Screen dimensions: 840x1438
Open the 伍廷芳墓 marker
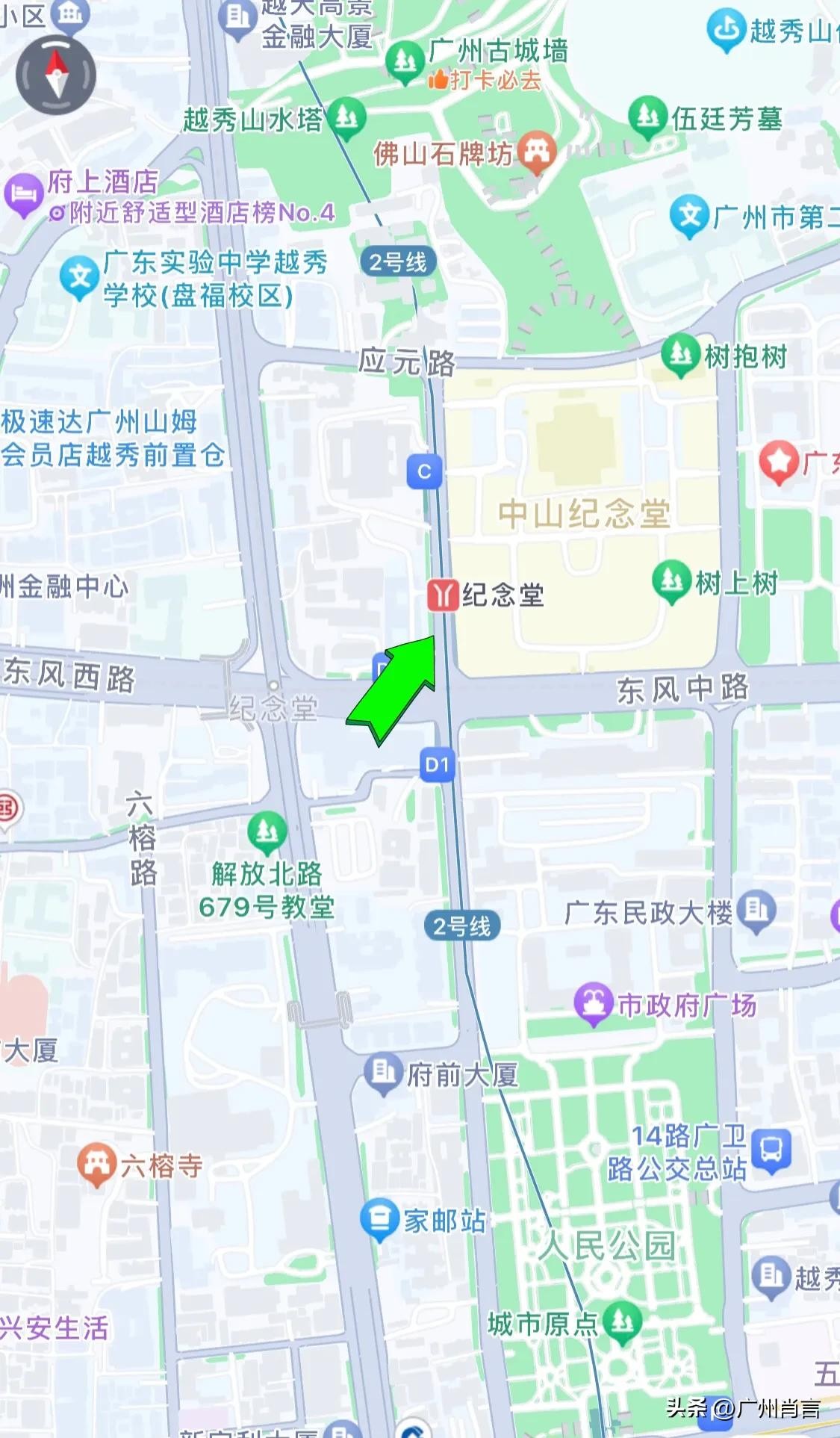click(647, 116)
